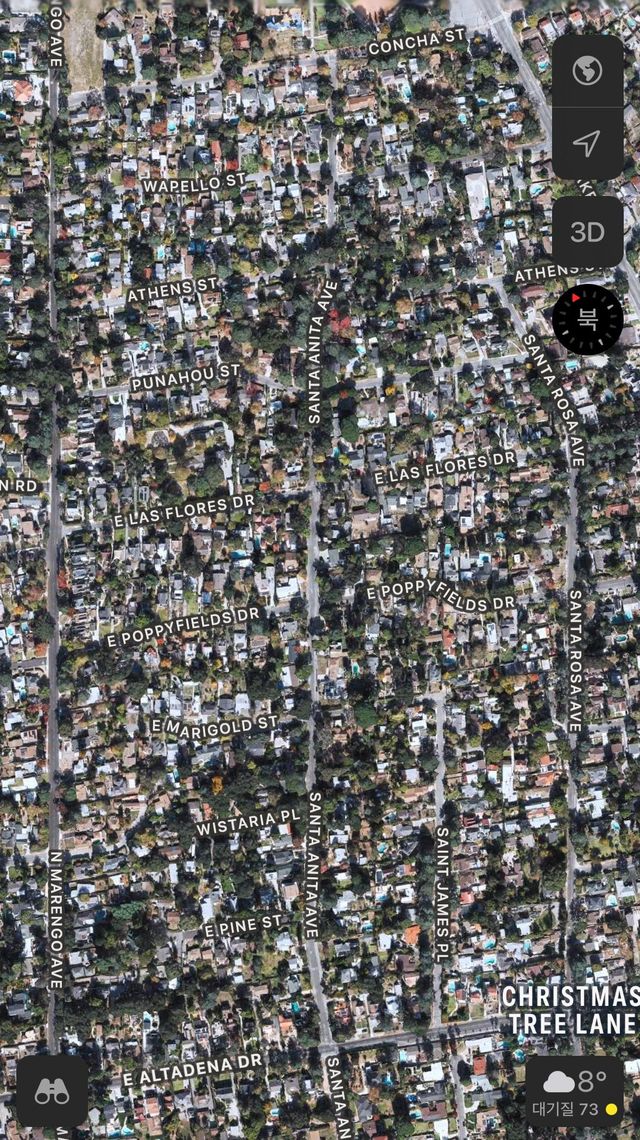Open the weather and air quality widget

click(x=574, y=1091)
